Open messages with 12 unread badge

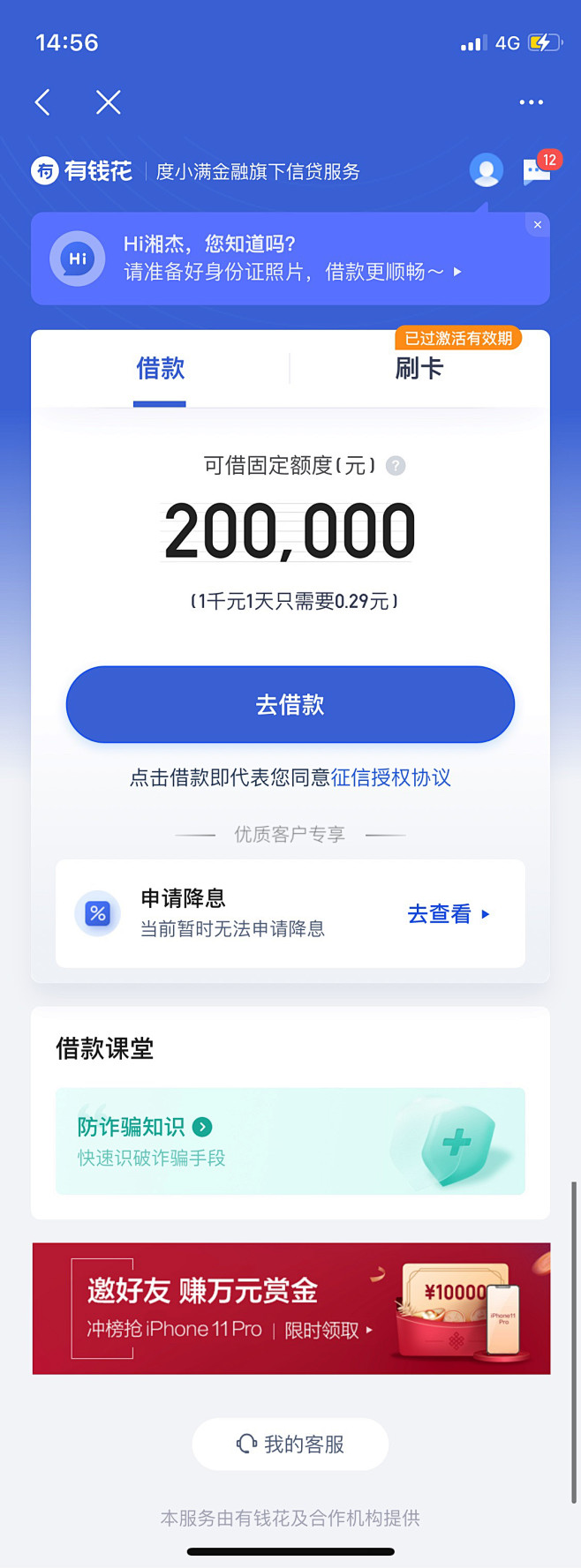[x=536, y=171]
